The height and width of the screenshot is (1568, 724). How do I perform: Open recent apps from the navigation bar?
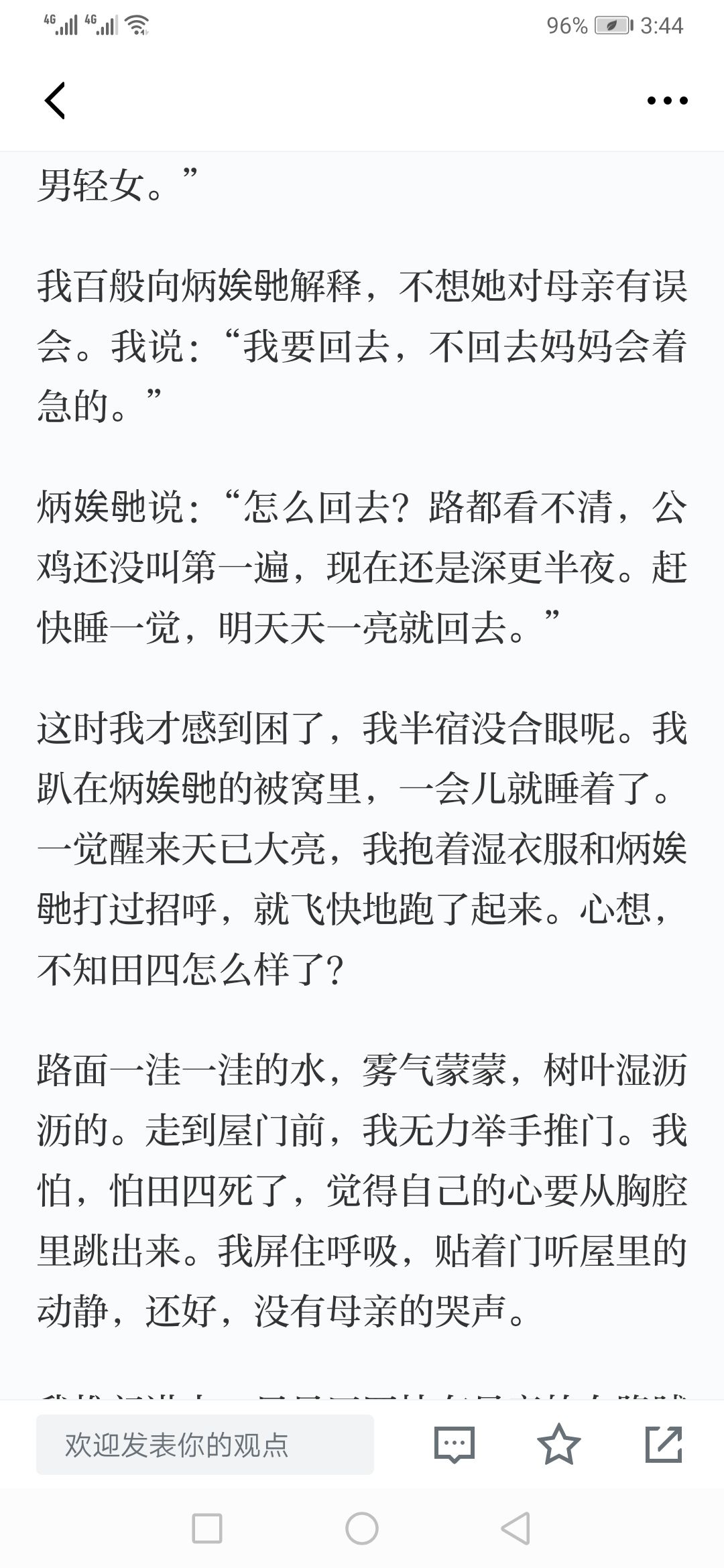[x=207, y=1528]
